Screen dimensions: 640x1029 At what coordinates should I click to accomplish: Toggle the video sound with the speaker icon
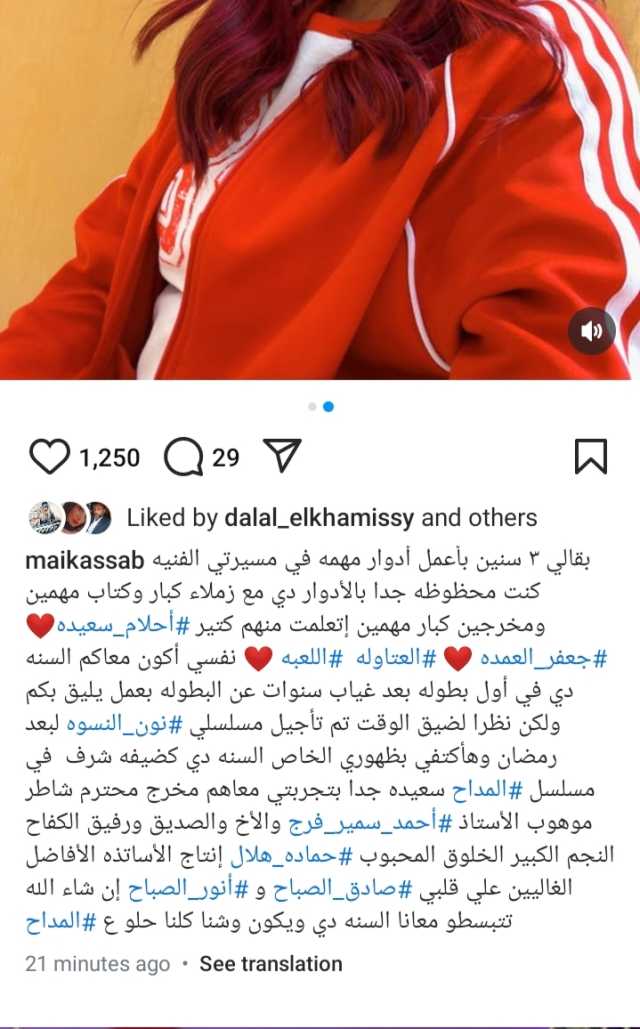coord(592,331)
